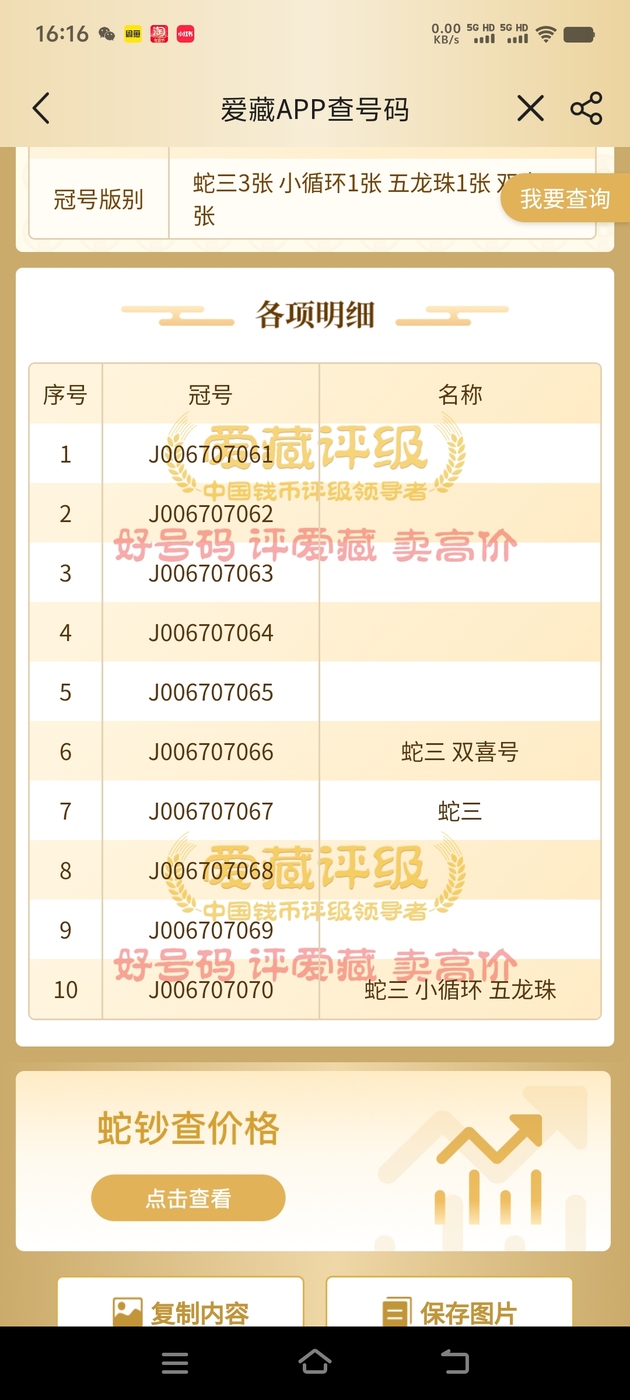Tap the system home button
This screenshot has height=1400, width=630.
click(x=315, y=1362)
